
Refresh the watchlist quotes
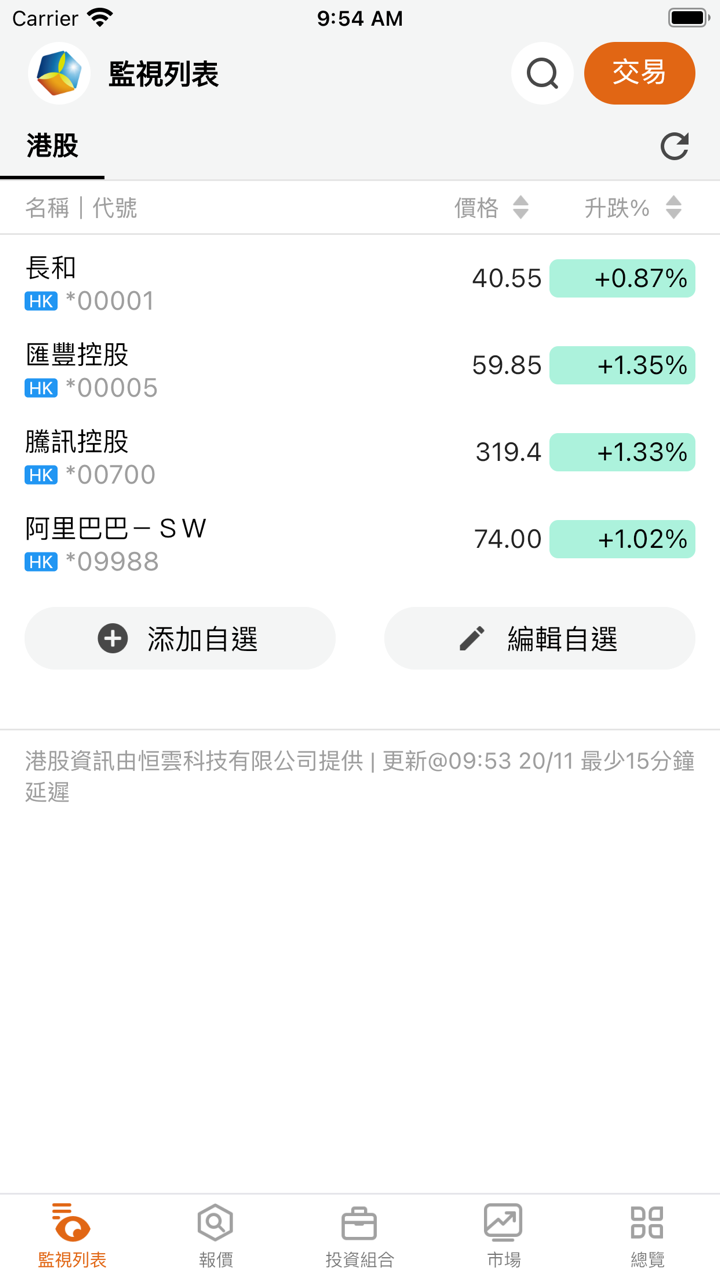click(675, 147)
